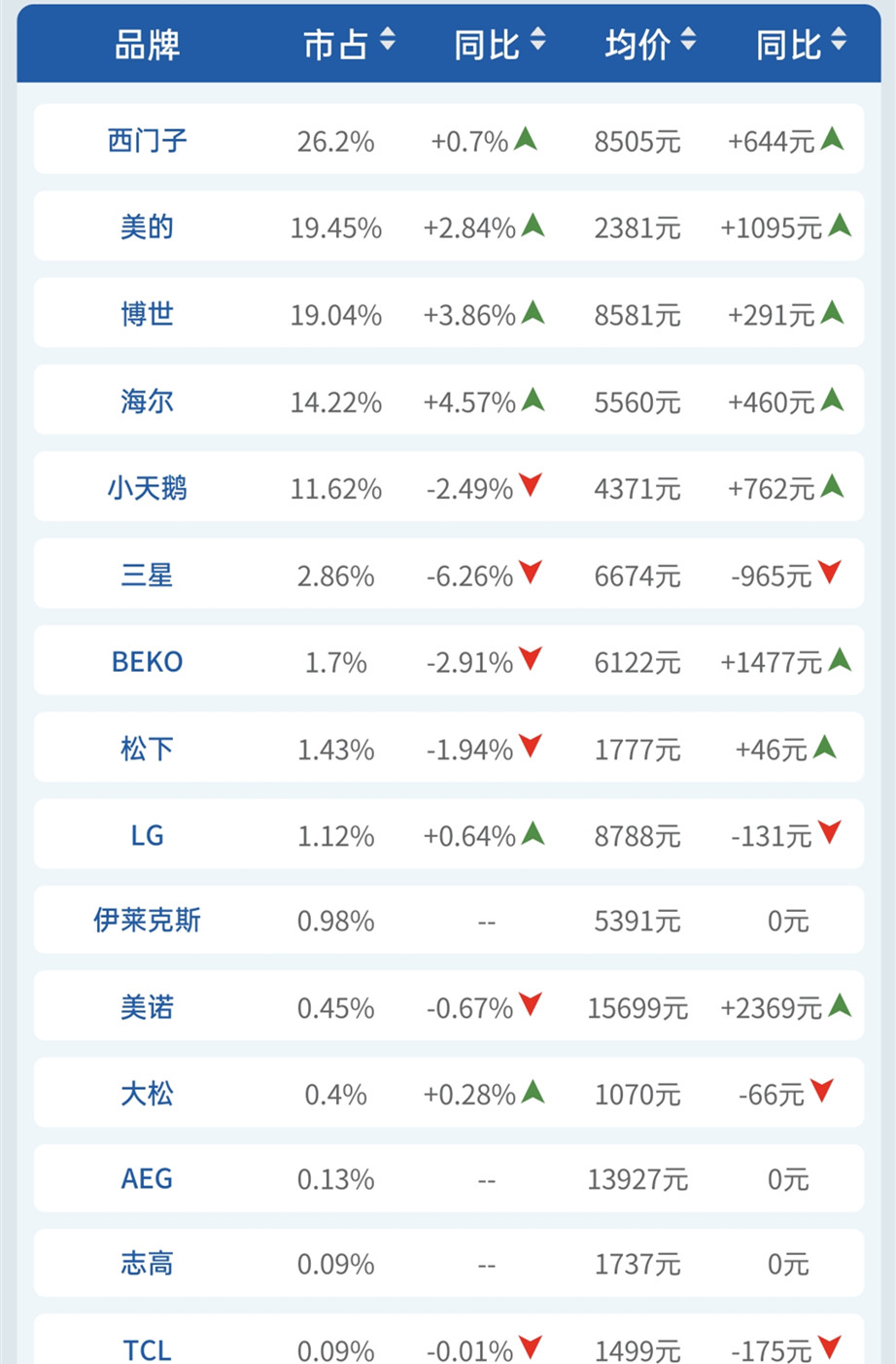Viewport: 896px width, 1364px height.
Task: Click the green rise arrow for 美的's +2.84%
Action: pyautogui.click(x=532, y=226)
